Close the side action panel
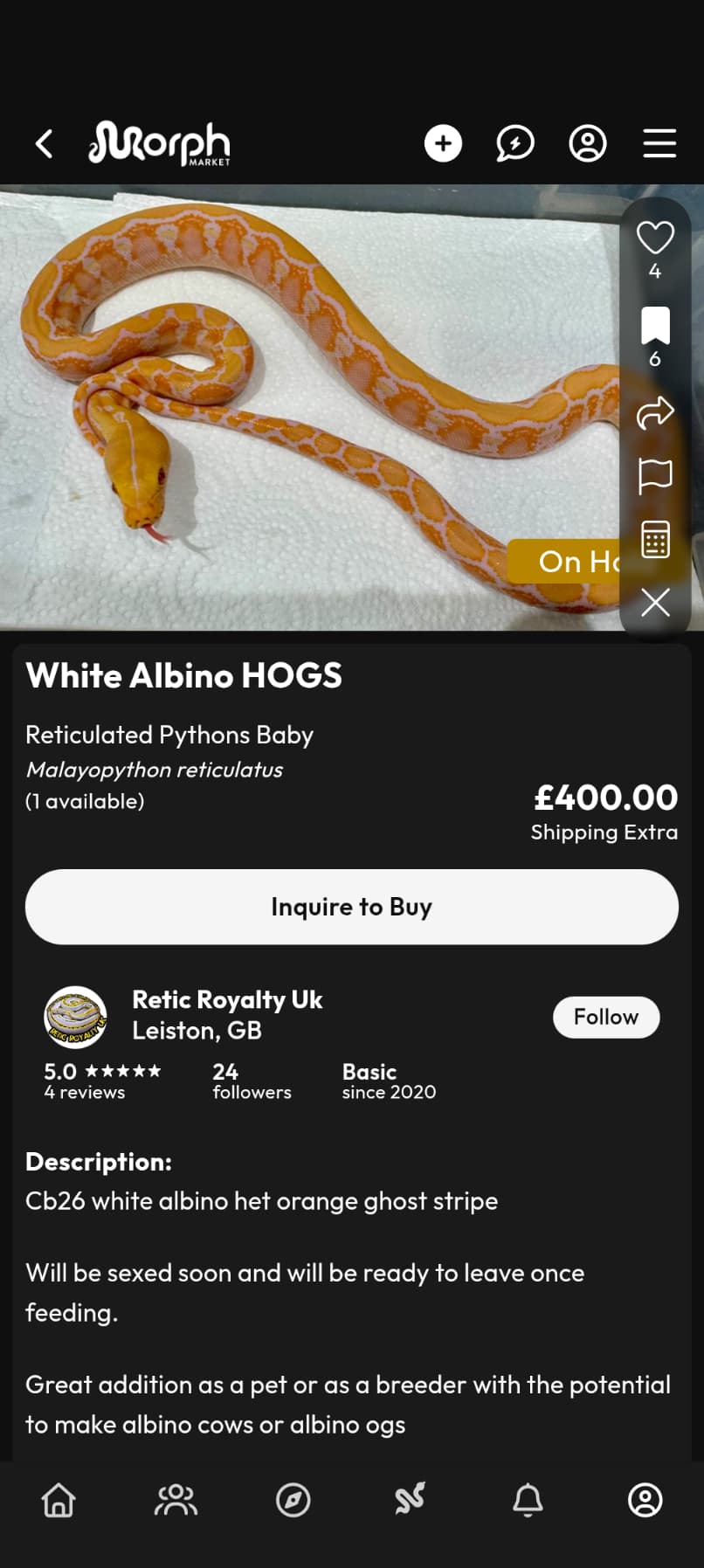This screenshot has width=704, height=1568. 655,603
